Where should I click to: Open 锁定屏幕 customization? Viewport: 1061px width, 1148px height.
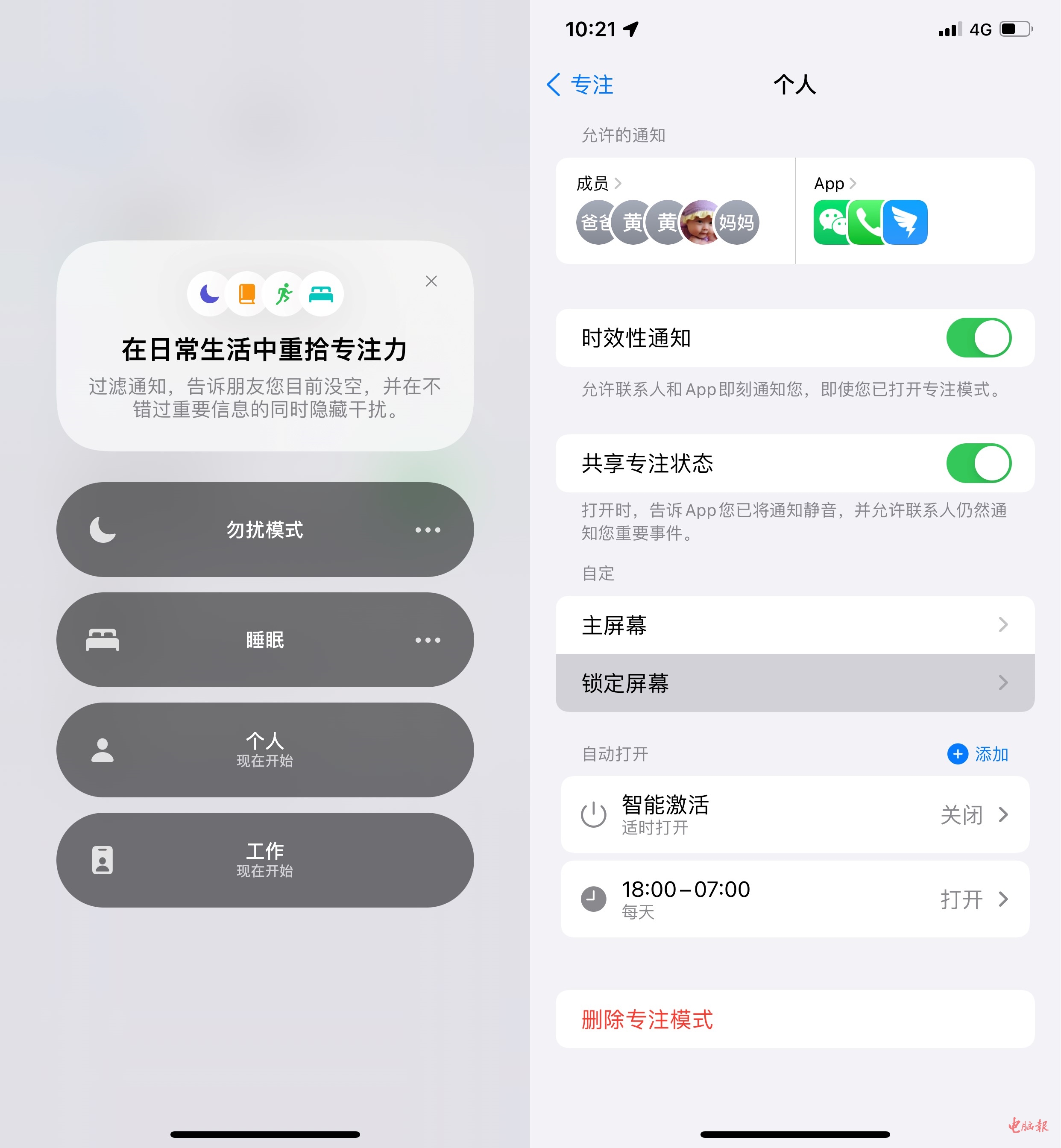794,683
